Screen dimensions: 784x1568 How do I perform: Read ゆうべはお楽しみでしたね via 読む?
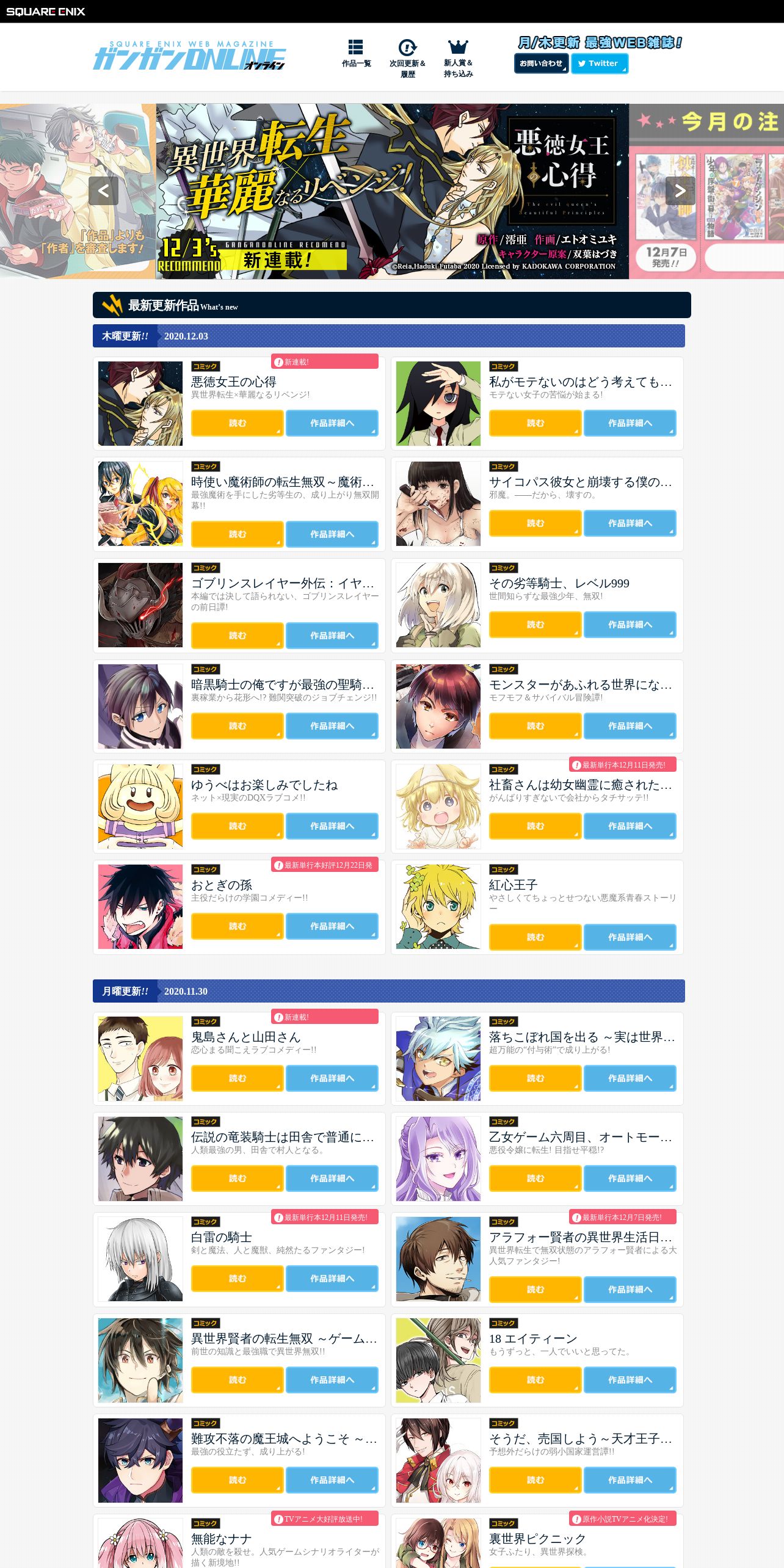pyautogui.click(x=238, y=826)
